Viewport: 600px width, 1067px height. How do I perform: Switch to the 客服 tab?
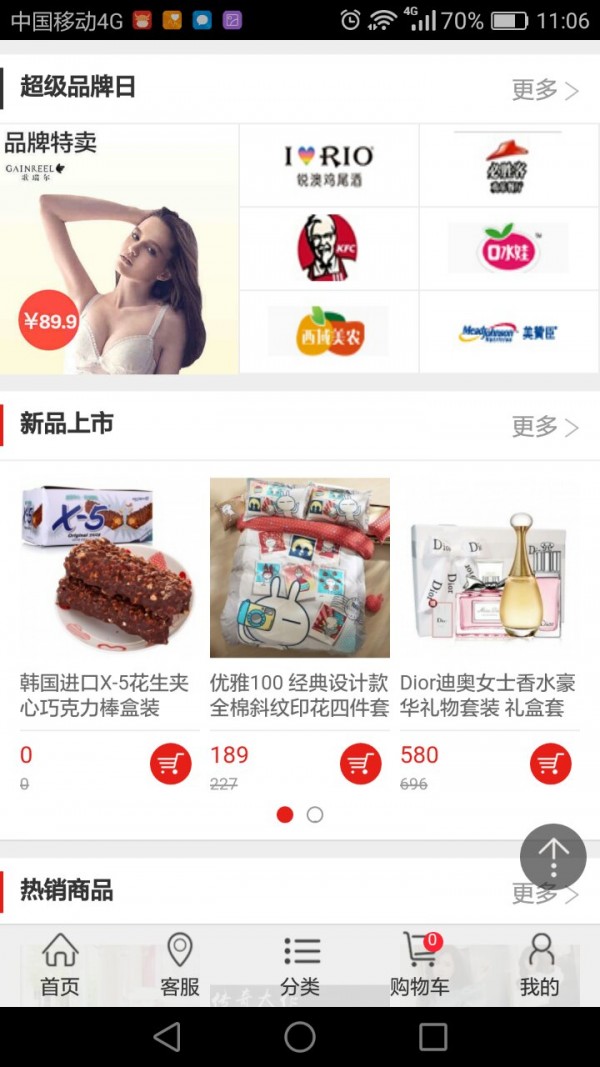point(180,965)
